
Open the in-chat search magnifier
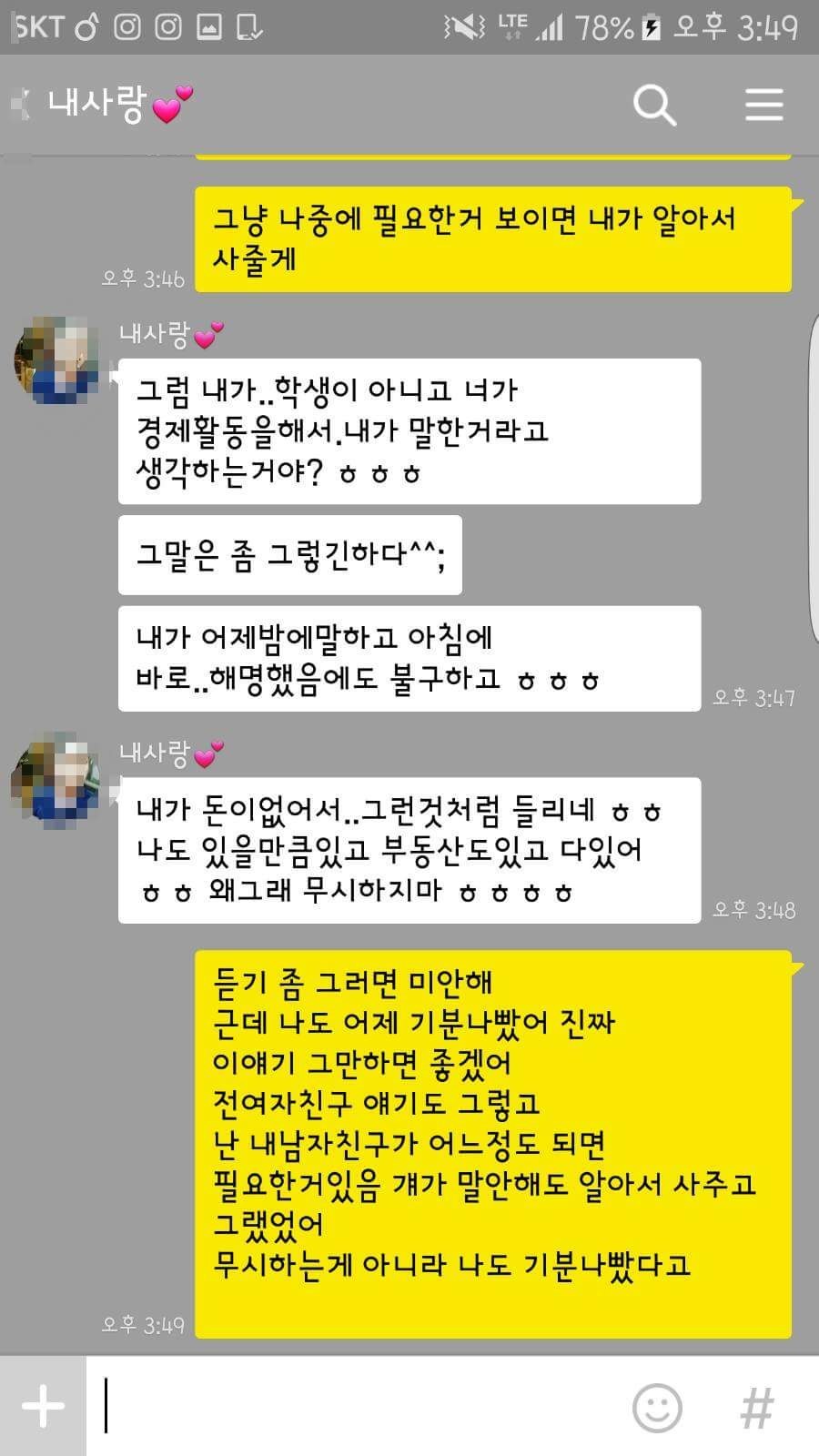point(654,105)
